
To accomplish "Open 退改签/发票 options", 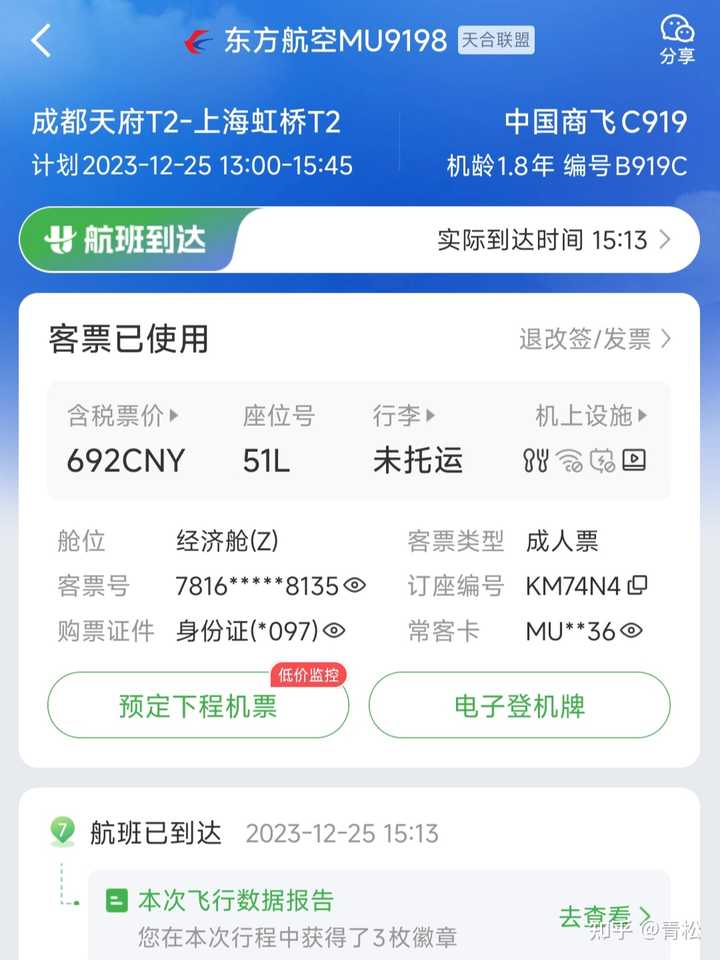I will coord(595,339).
